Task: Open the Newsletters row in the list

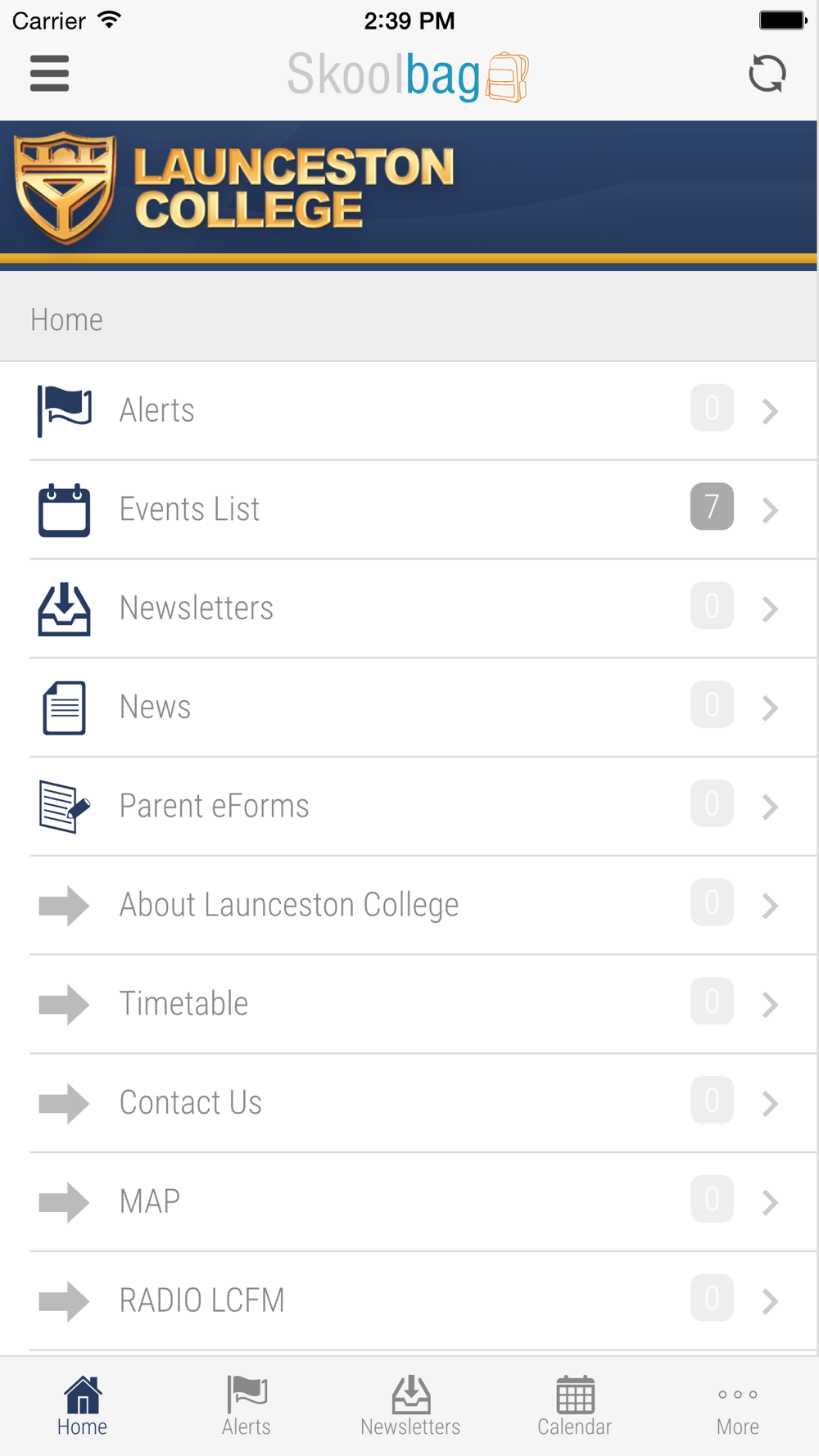Action: coord(409,608)
